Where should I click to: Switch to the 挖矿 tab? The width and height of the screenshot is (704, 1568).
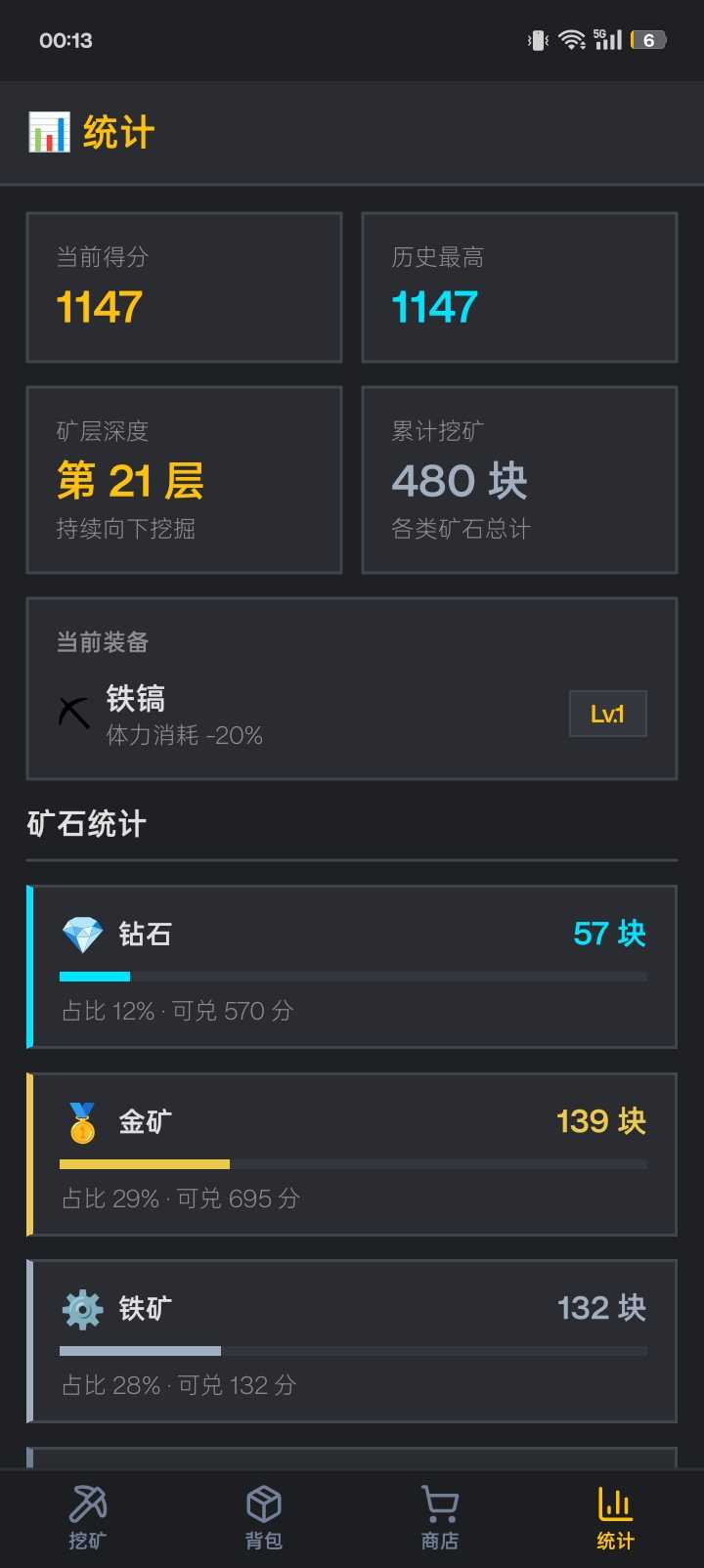click(88, 1518)
